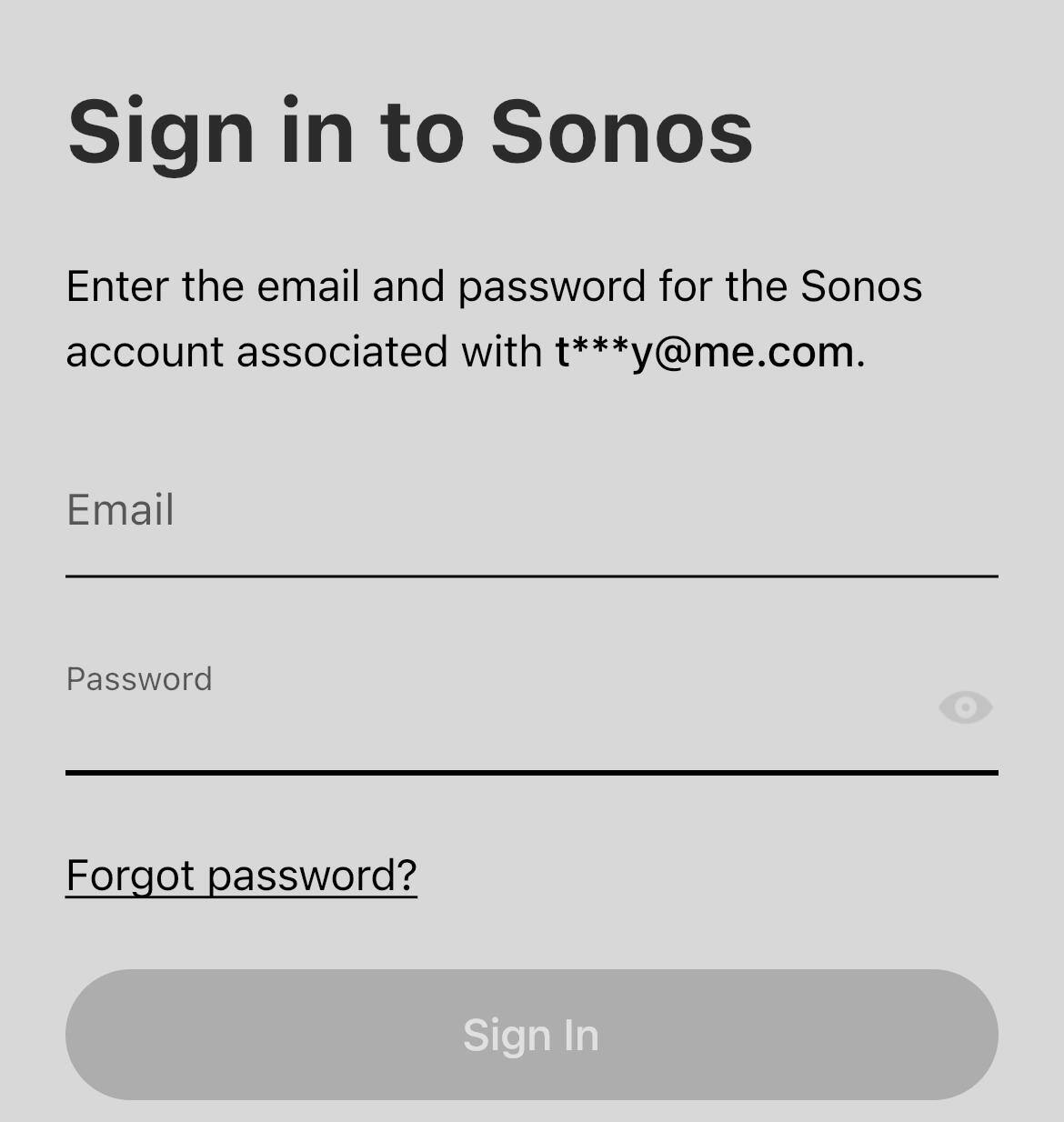Tap the Sign In button
1064x1122 pixels.
pyautogui.click(x=531, y=1035)
